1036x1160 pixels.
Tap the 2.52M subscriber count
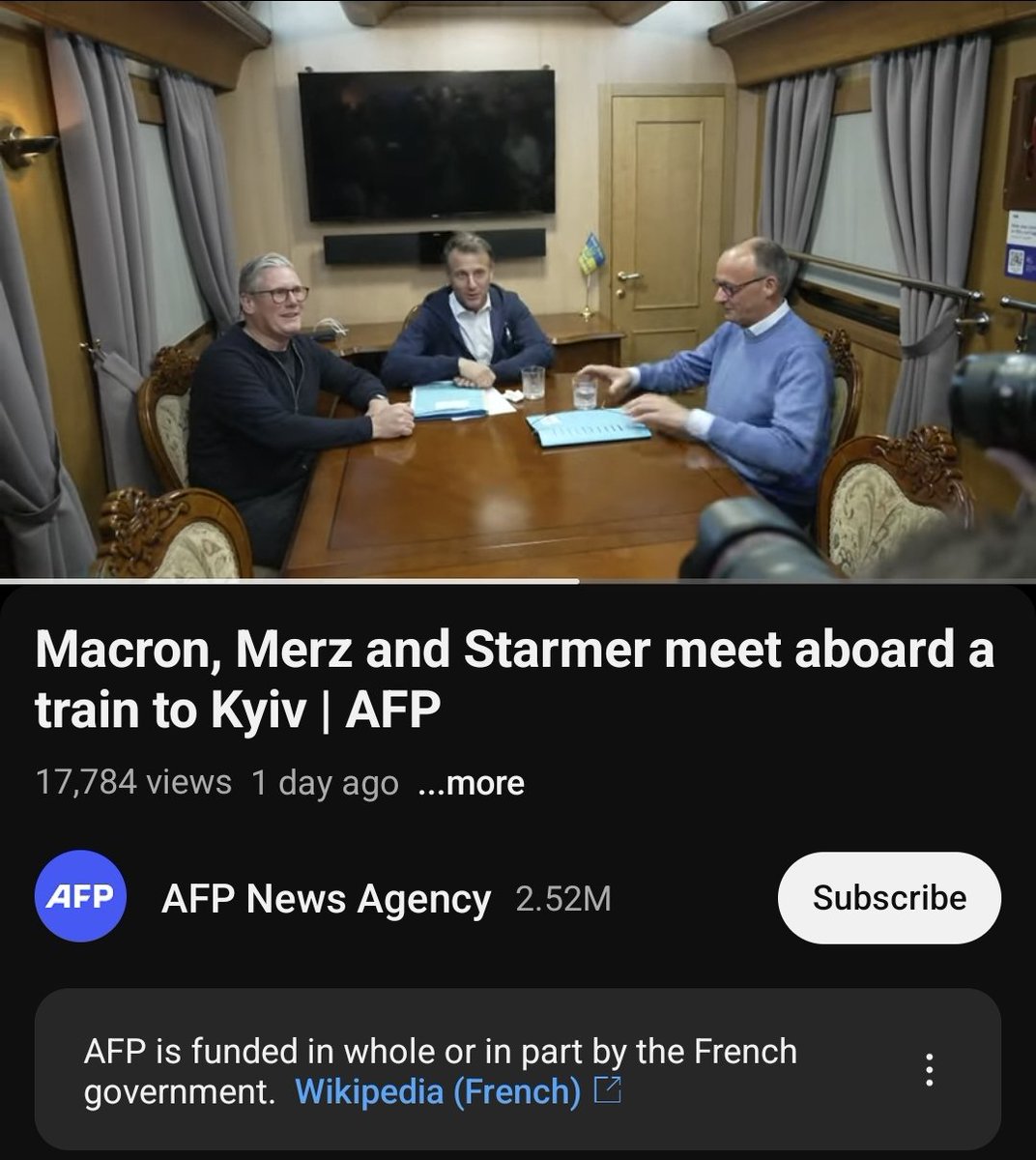(564, 898)
